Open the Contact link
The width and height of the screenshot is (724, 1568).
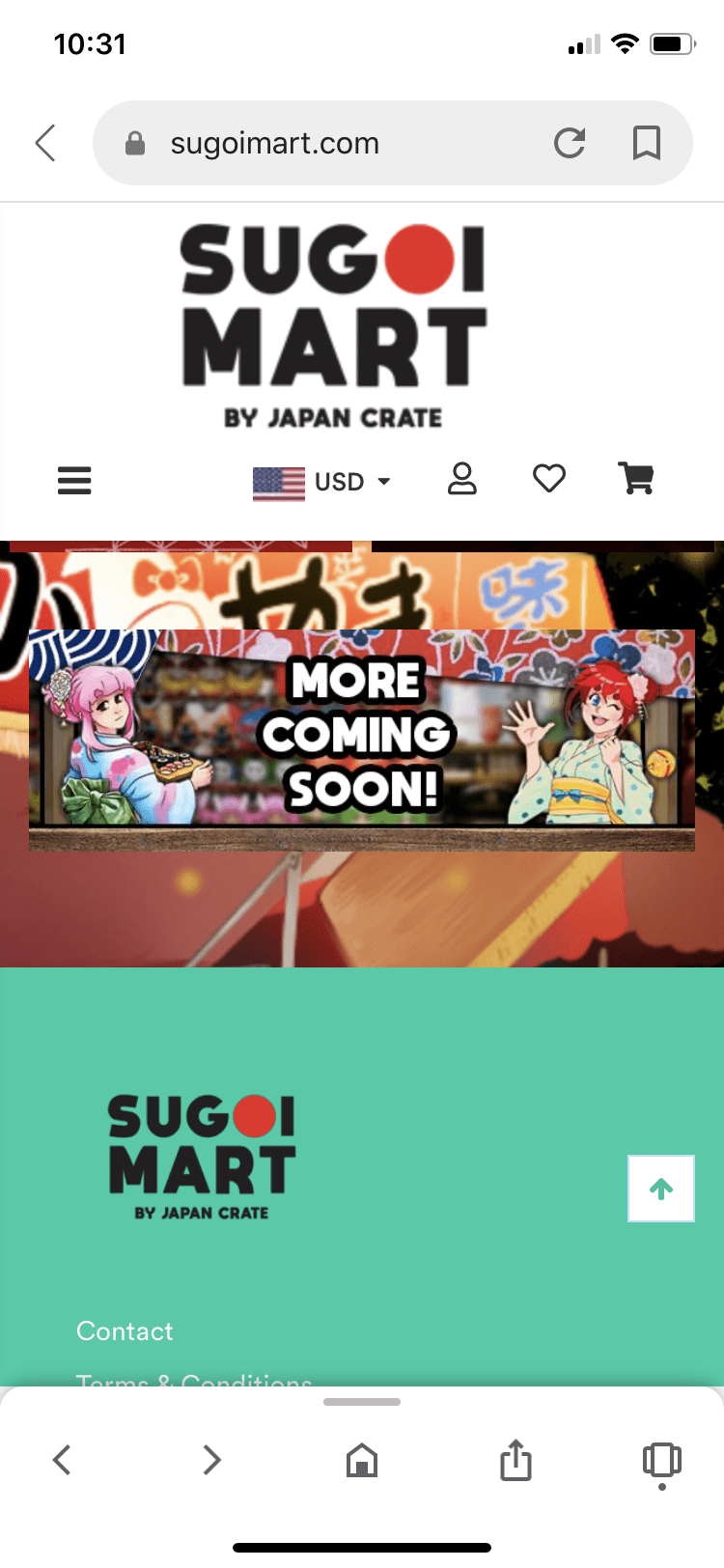(x=125, y=1331)
